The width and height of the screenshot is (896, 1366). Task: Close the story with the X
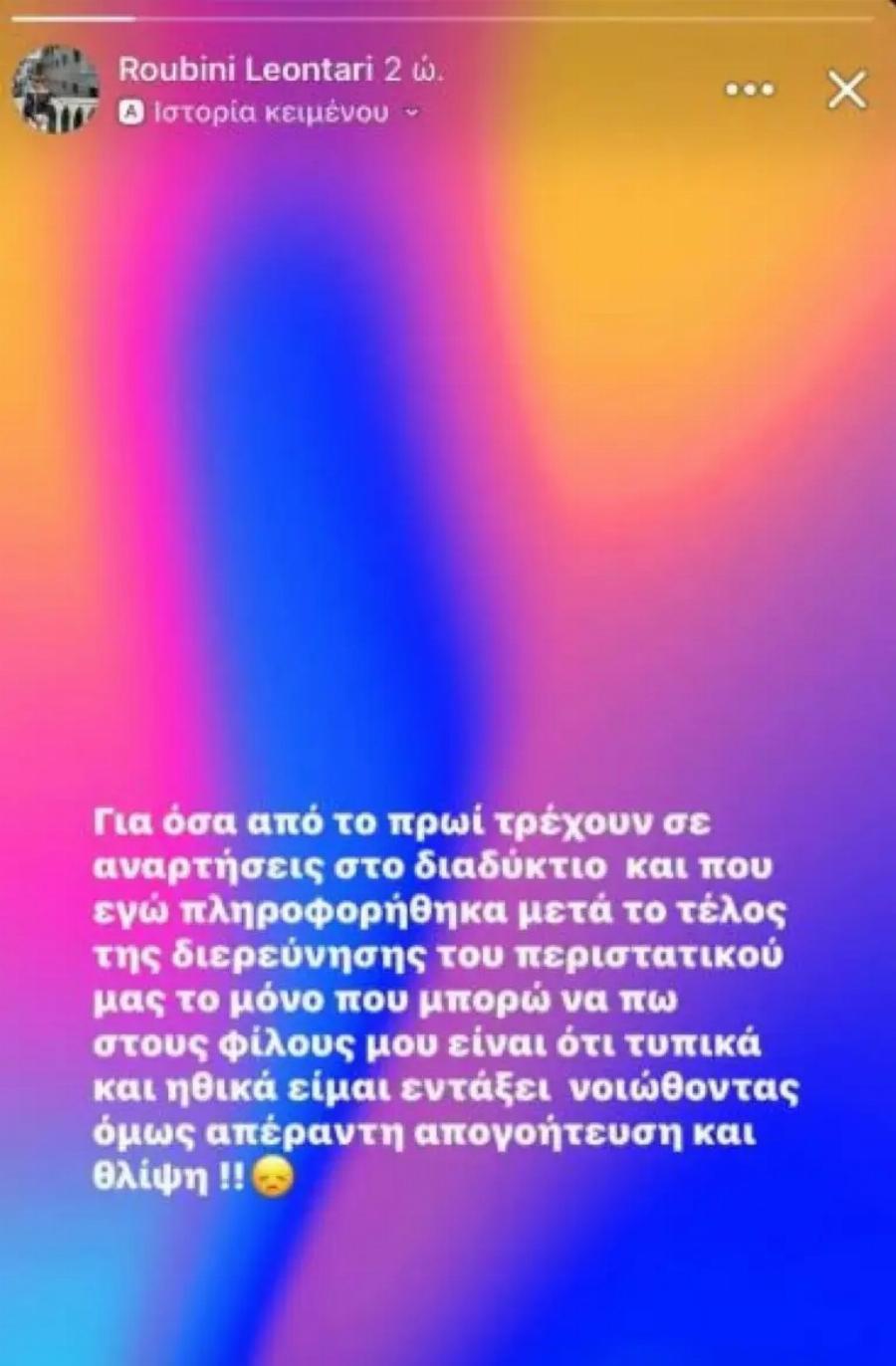point(847,90)
